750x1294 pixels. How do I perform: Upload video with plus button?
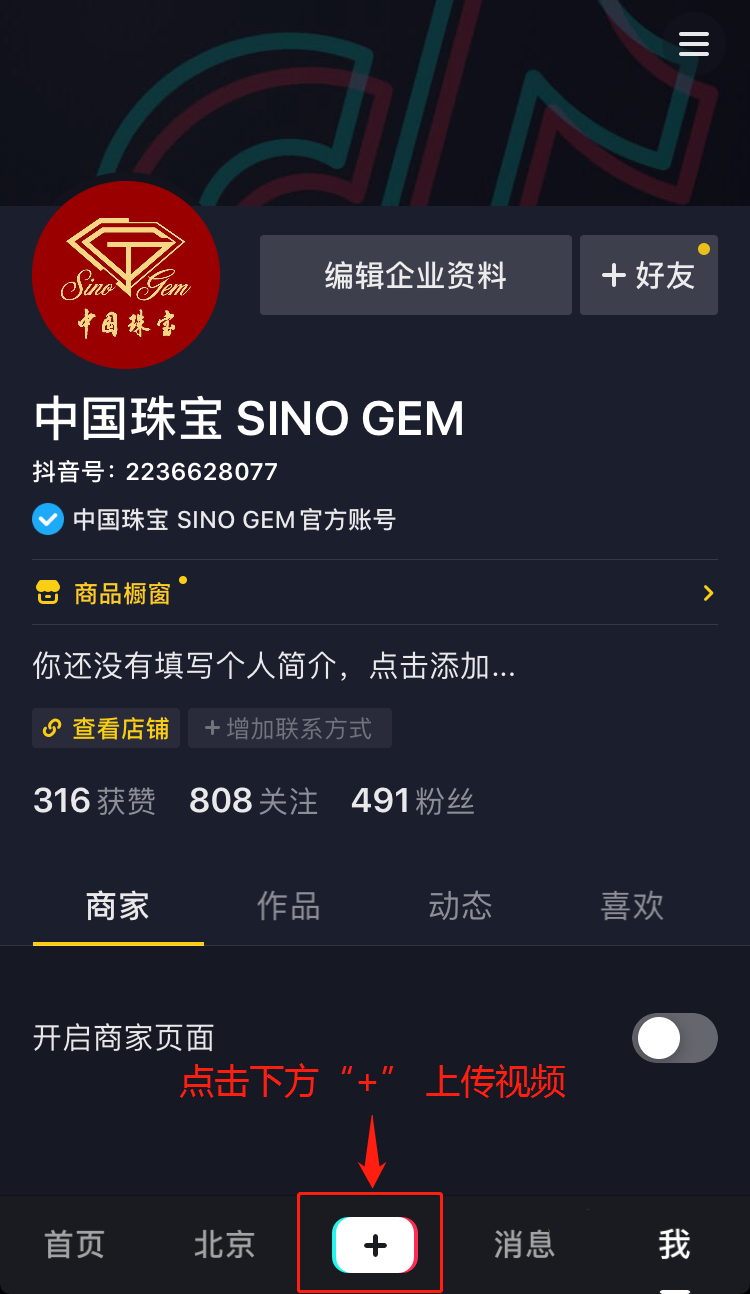click(374, 1245)
